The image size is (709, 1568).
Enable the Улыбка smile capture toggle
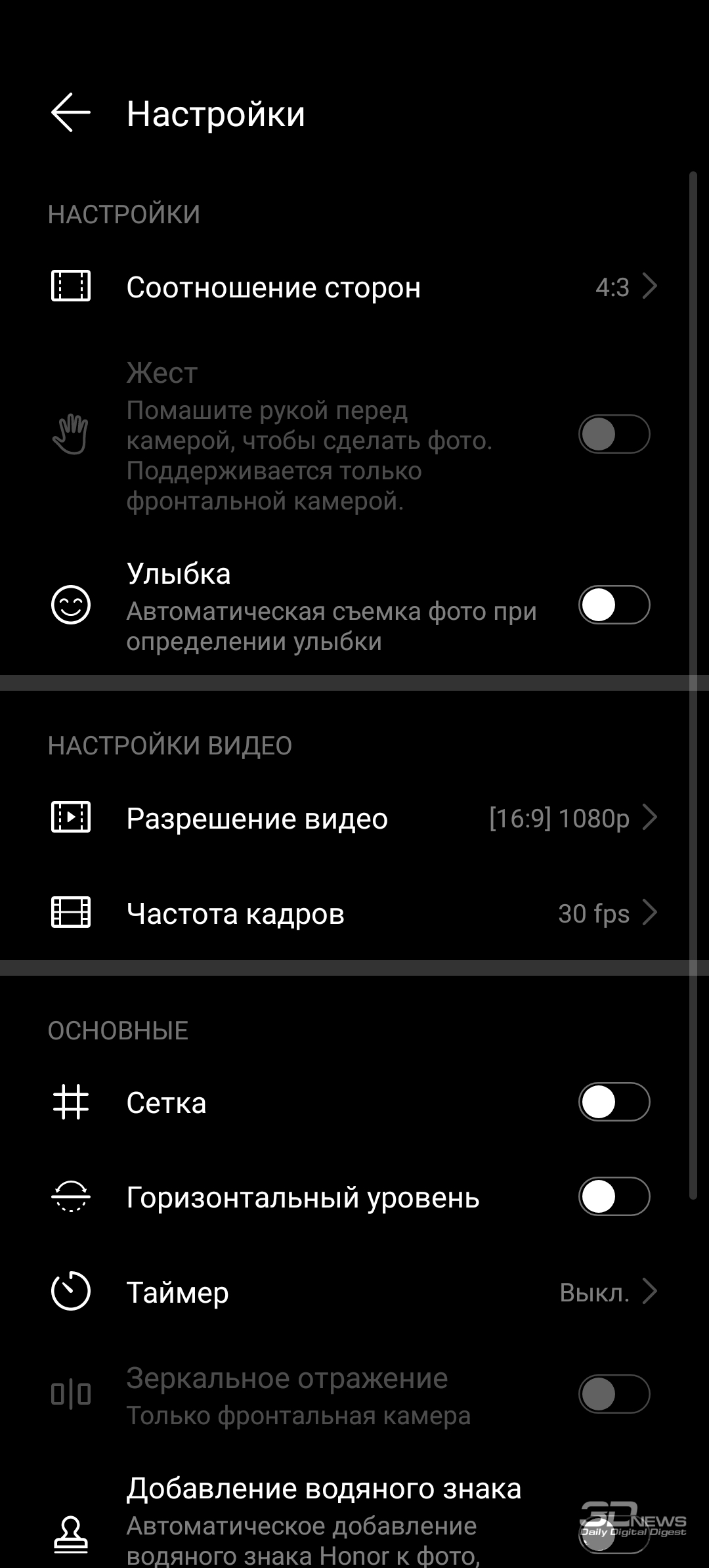click(614, 605)
